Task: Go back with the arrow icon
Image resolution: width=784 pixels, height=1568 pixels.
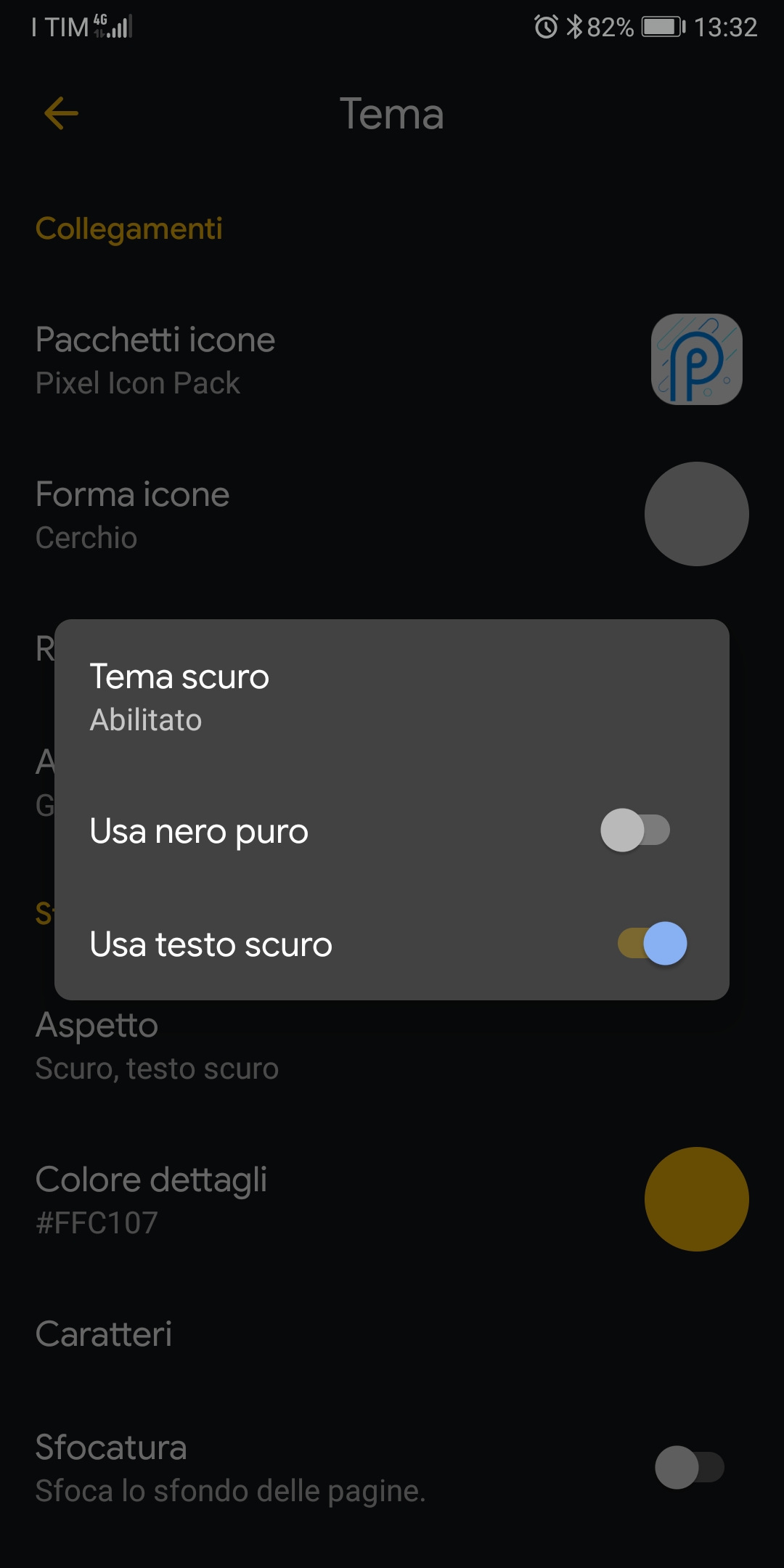Action: click(61, 113)
